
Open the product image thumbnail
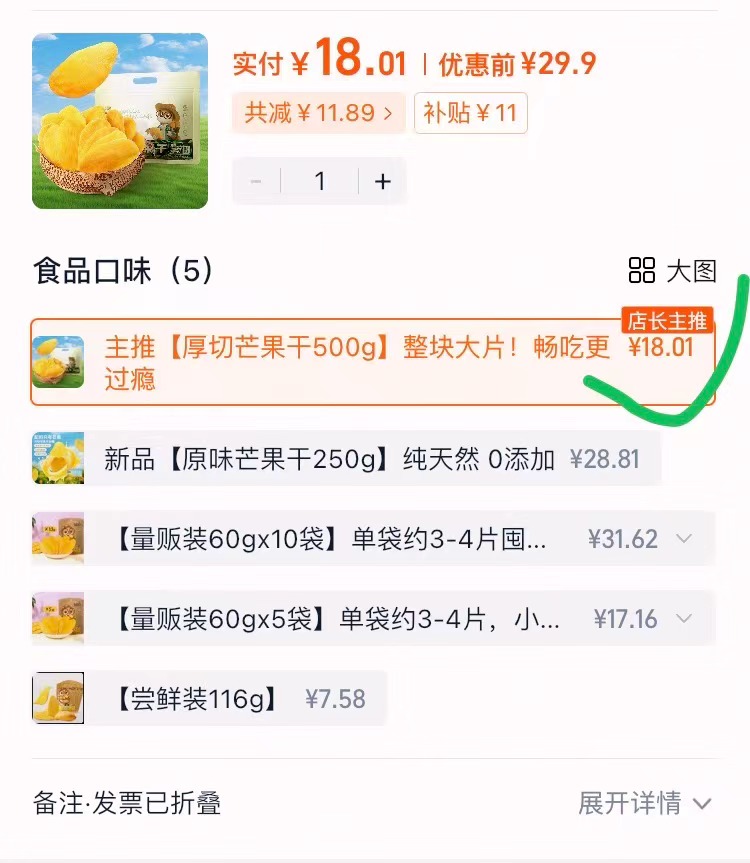[x=120, y=121]
